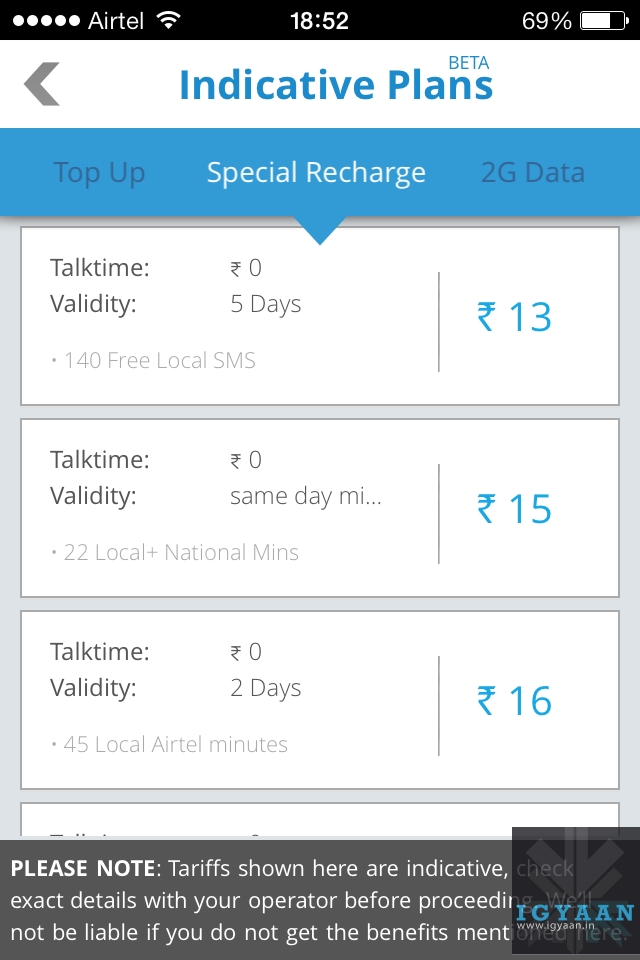Pick the ₹ 16 Local Airtel minutes plan
Screen dimensions: 640x960
point(320,700)
